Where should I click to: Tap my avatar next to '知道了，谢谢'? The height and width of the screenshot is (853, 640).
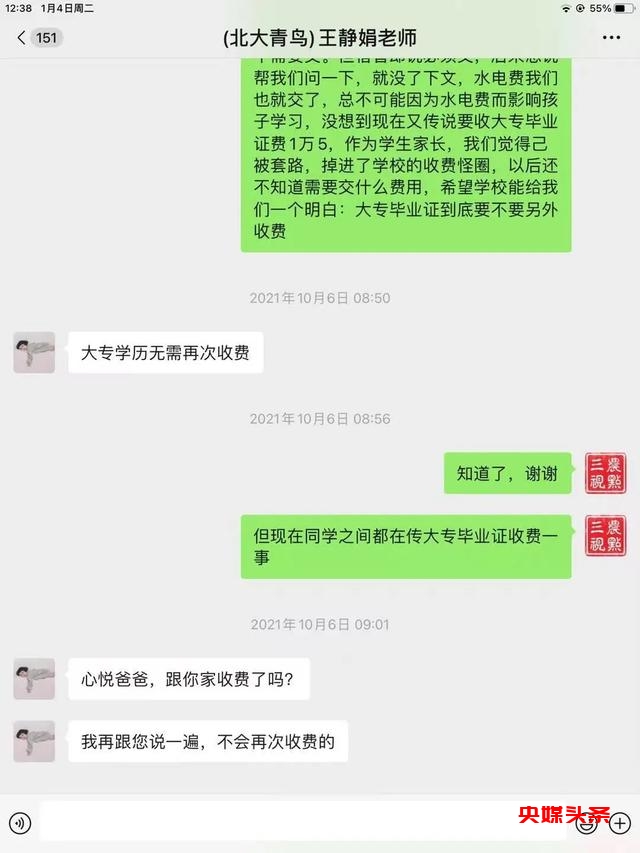pyautogui.click(x=605, y=472)
